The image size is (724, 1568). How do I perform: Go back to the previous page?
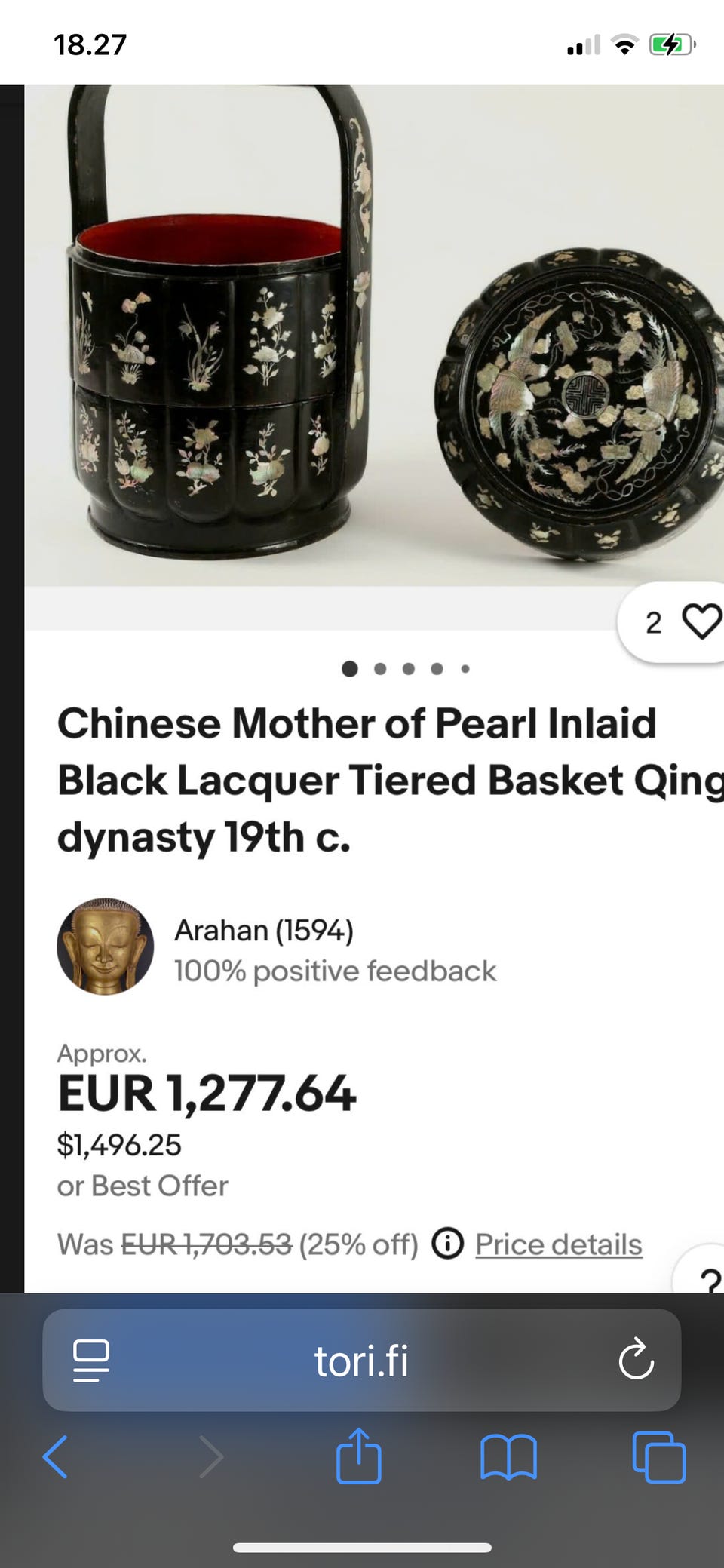pyautogui.click(x=56, y=1456)
